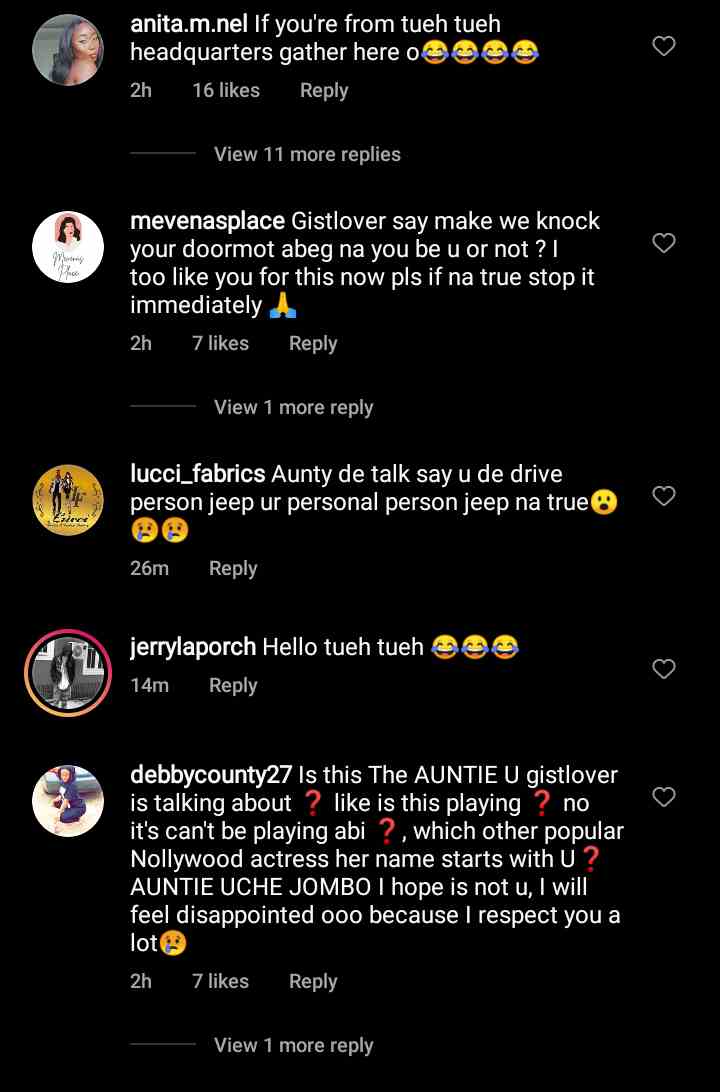Like anita.m.nel's comment
720x1092 pixels.
click(664, 45)
